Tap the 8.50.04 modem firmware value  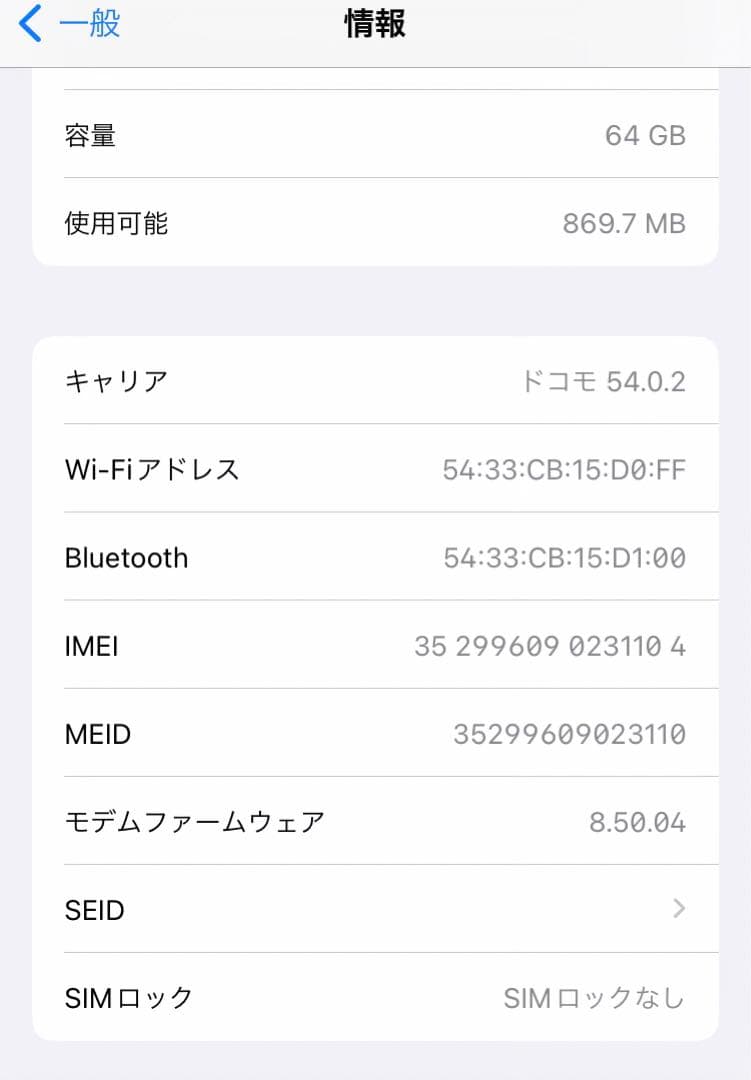(637, 821)
